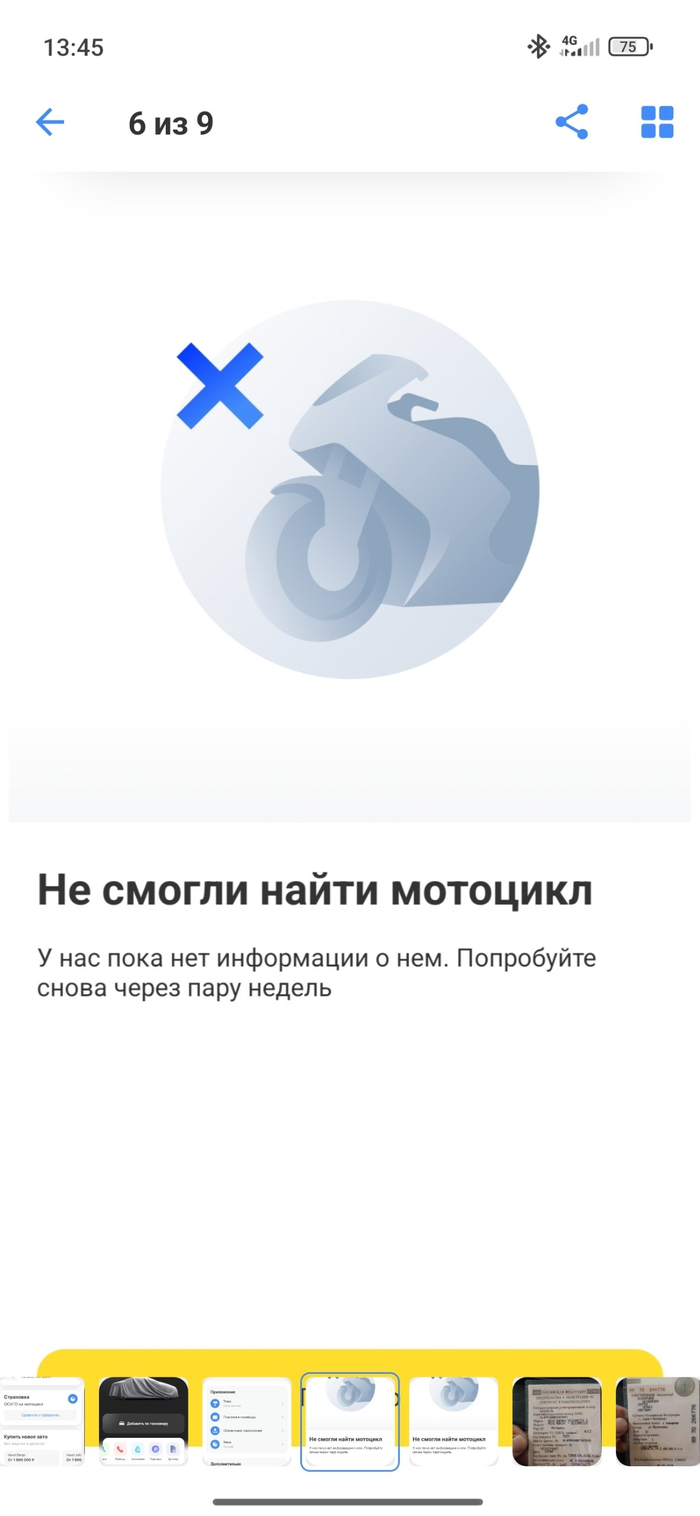Open the thumbnail with the Страховка card
The width and height of the screenshot is (700, 1516).
point(42,1421)
